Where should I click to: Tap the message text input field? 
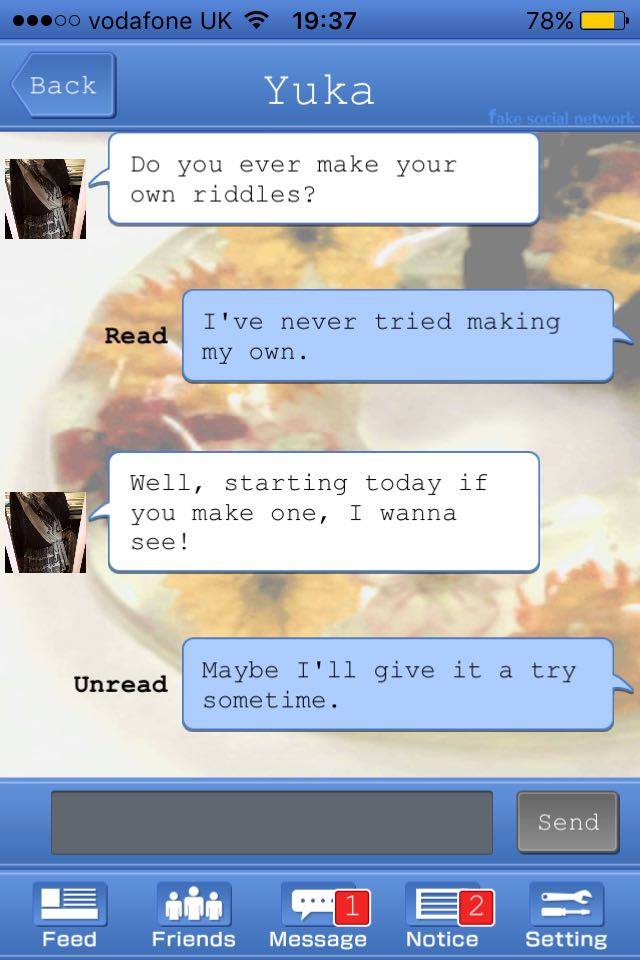click(x=272, y=822)
